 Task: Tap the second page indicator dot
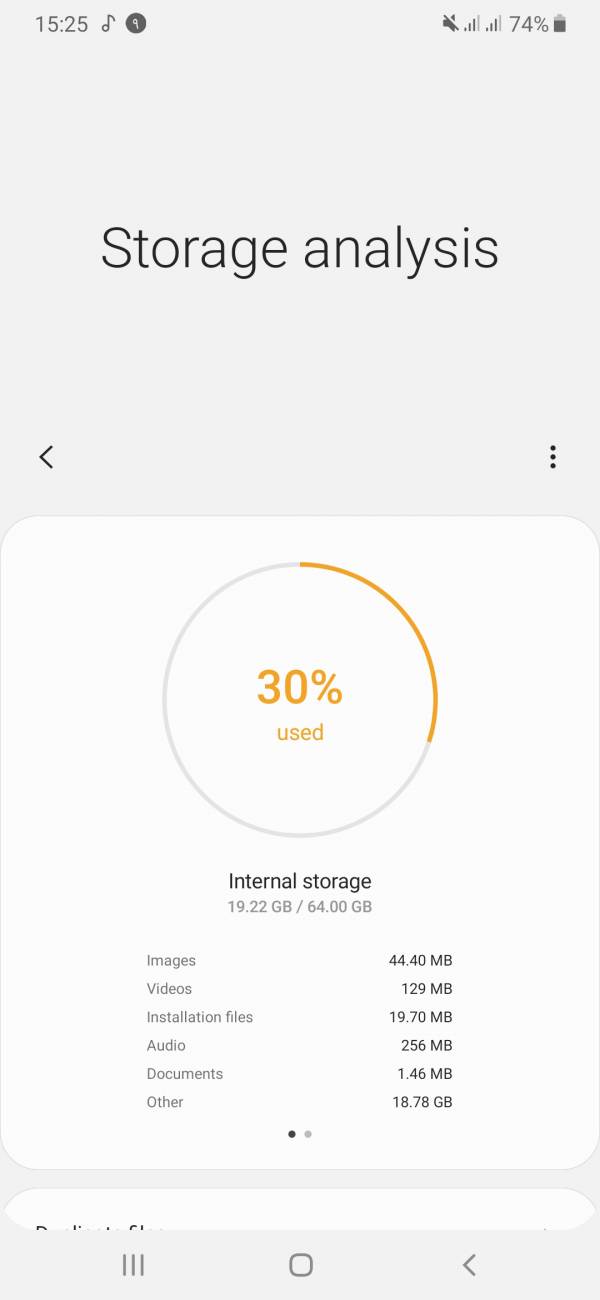click(x=308, y=1134)
